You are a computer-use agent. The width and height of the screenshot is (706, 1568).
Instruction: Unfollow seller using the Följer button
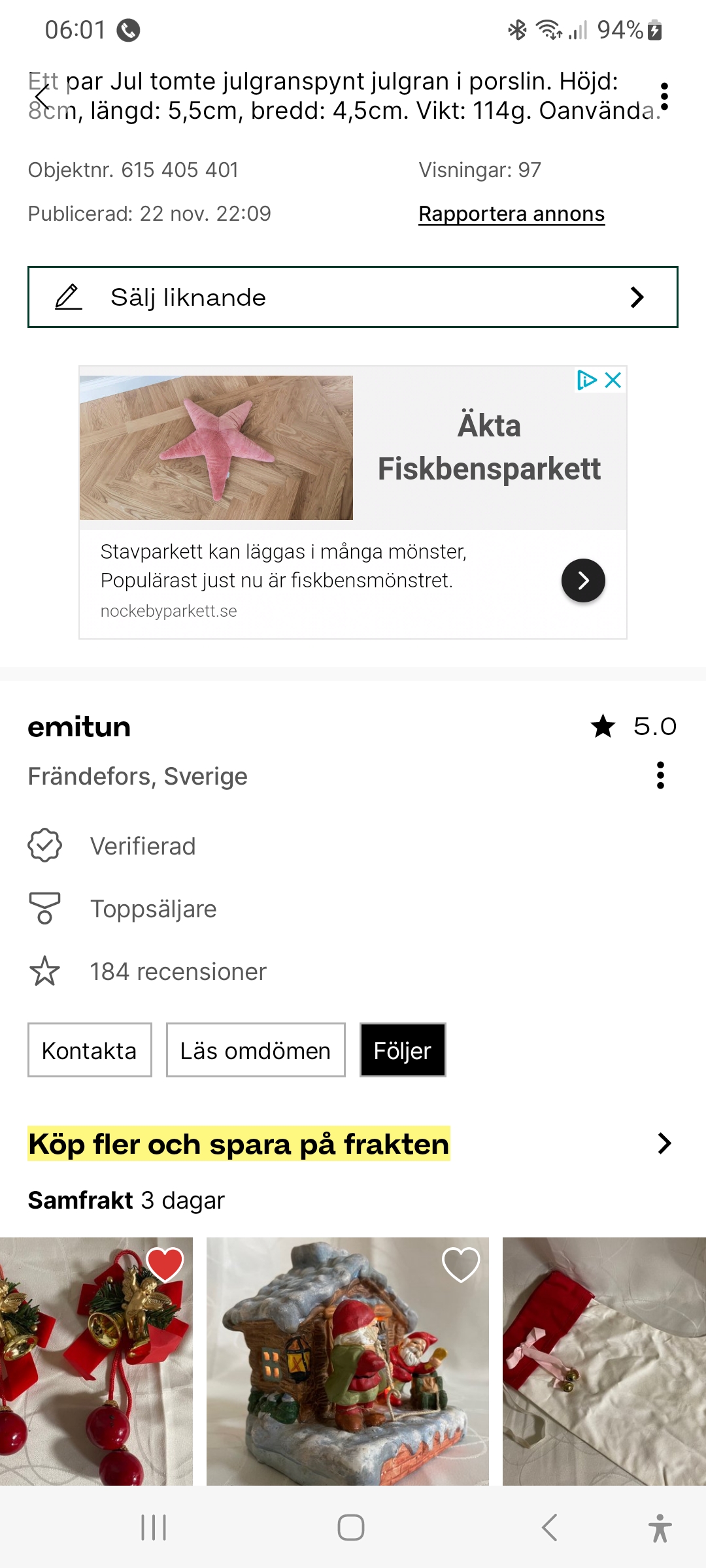(x=403, y=1050)
